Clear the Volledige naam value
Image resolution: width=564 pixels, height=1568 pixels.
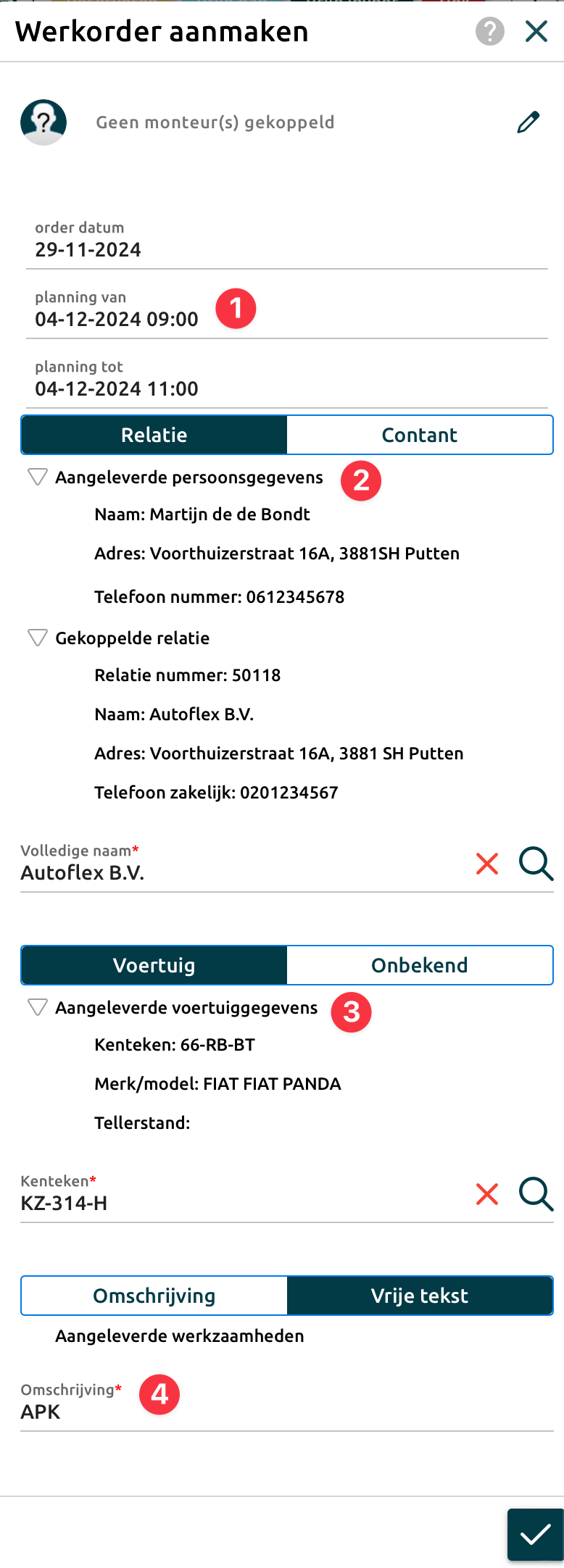[487, 864]
